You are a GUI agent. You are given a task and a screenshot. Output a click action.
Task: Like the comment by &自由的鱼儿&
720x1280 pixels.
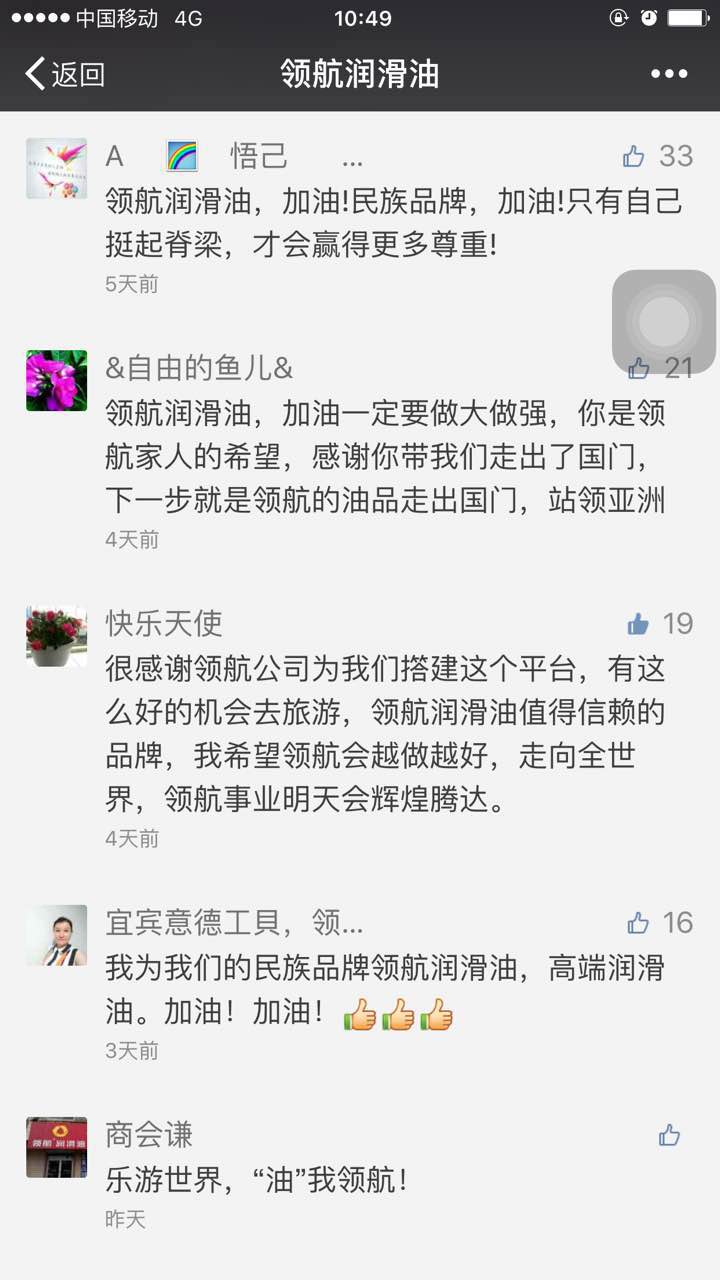pyautogui.click(x=639, y=369)
